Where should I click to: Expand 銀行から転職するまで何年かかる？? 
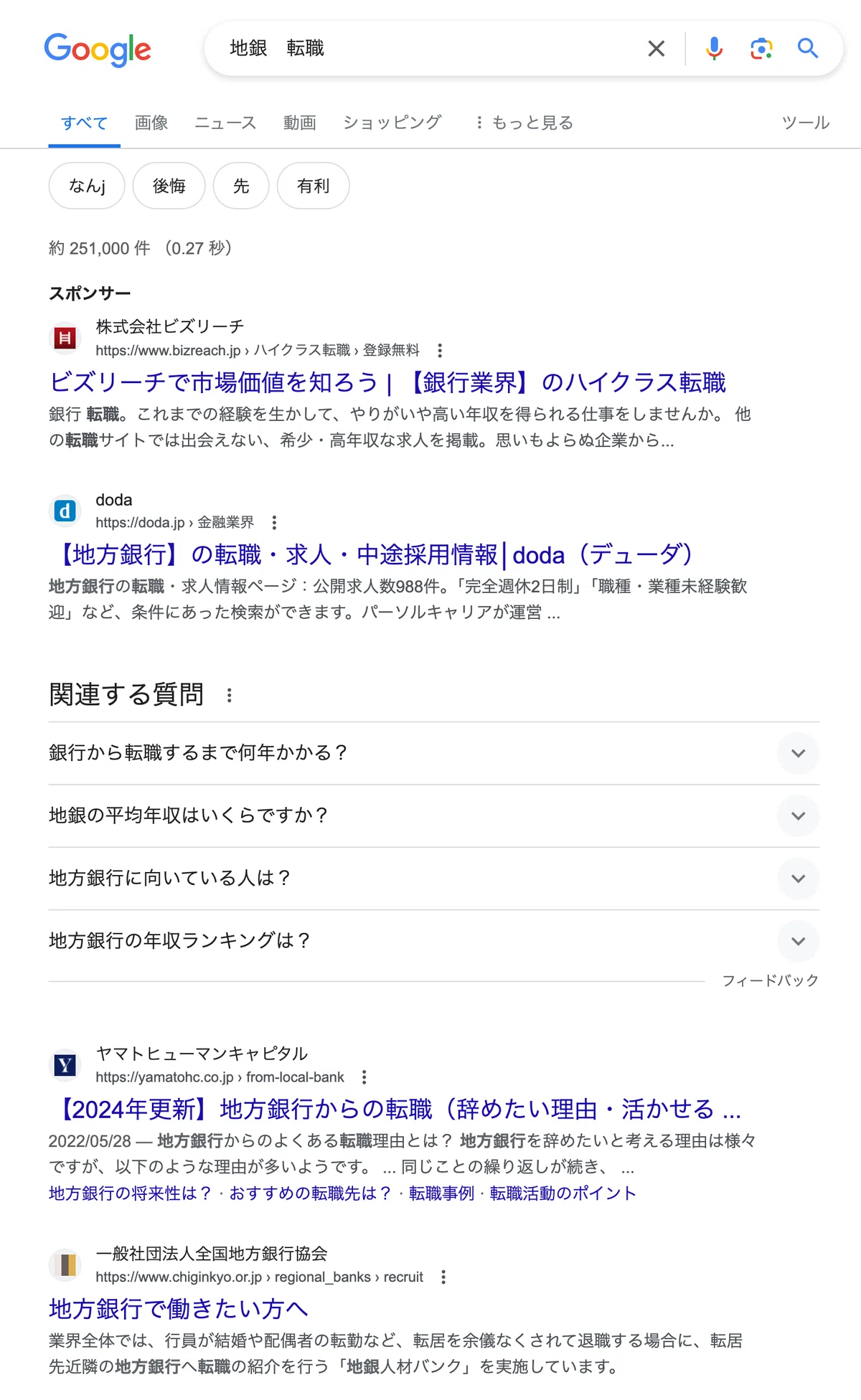coord(433,753)
